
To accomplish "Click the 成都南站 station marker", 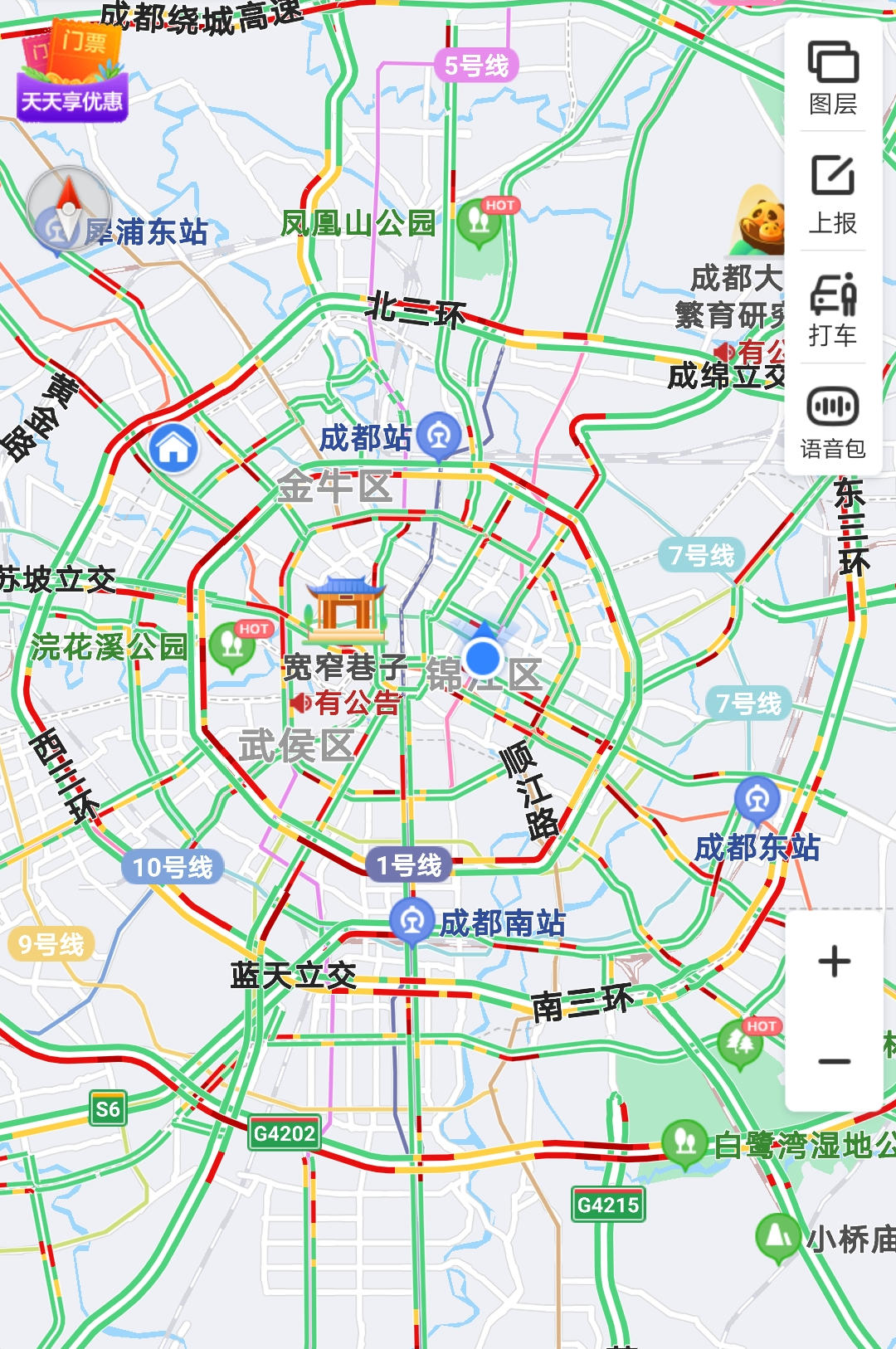I will tap(412, 921).
